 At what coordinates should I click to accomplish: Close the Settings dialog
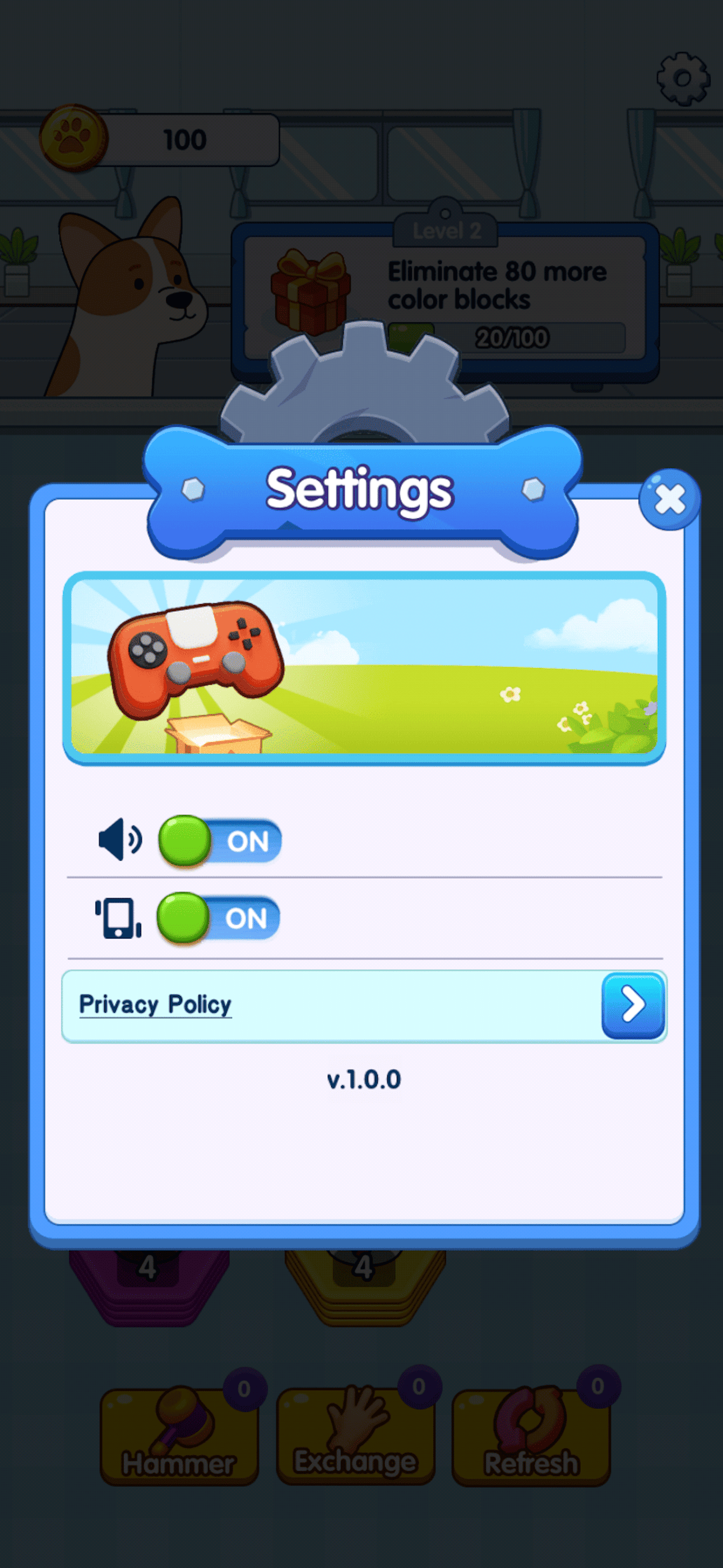(x=669, y=500)
